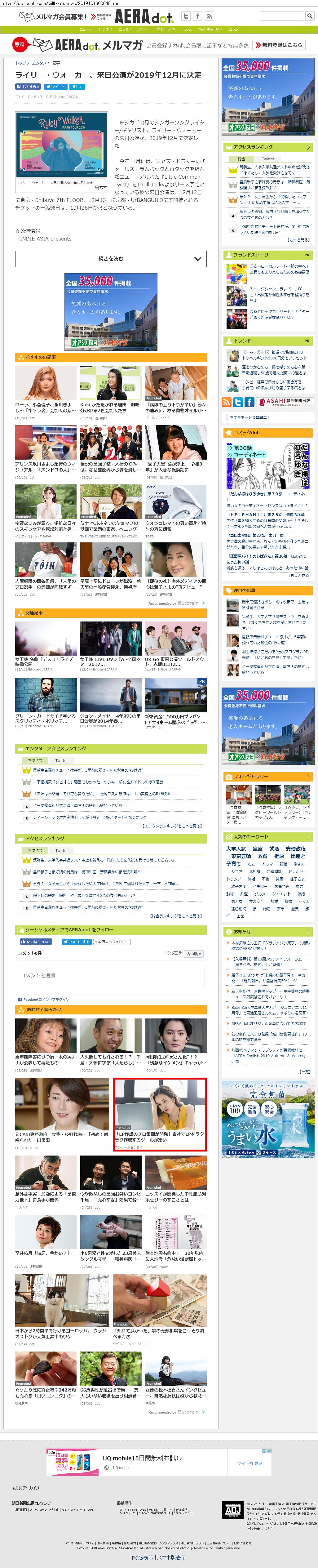Open the RSS feed icon in header
Screen dimensions: 318x1568
(x=209, y=16)
